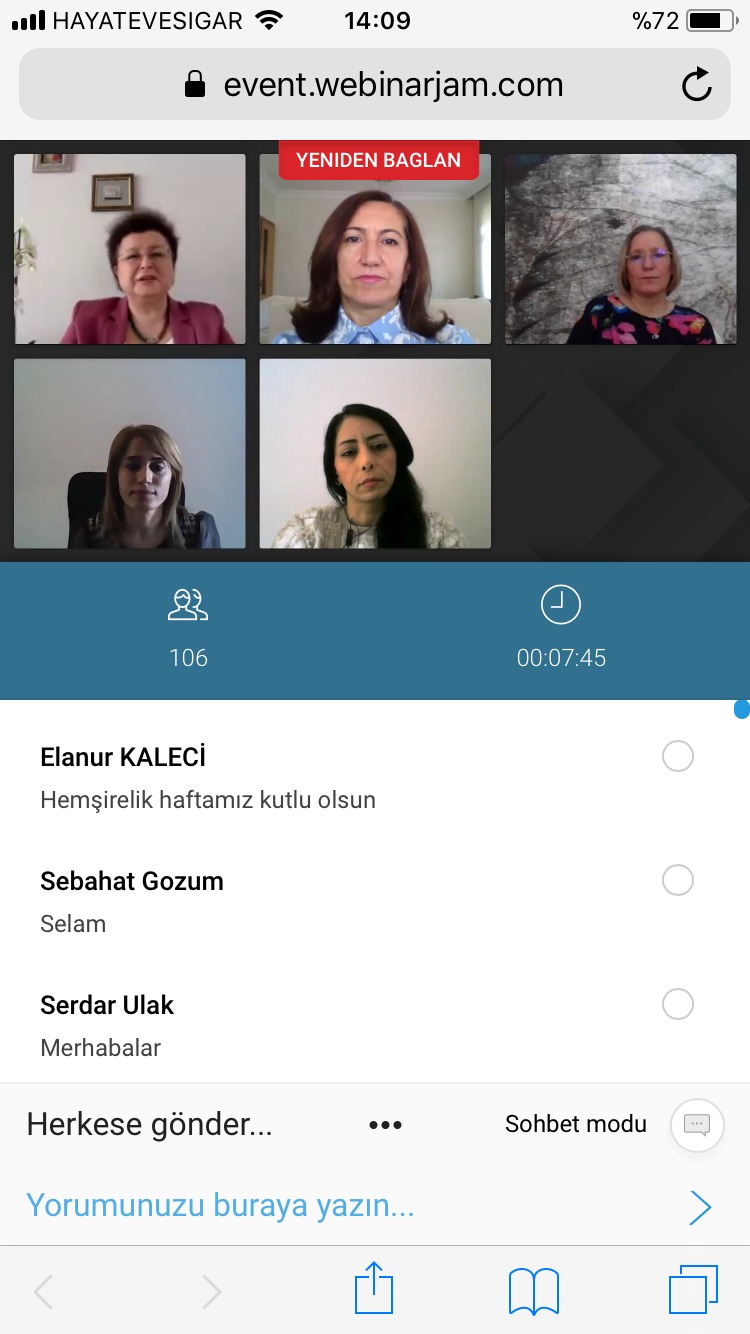This screenshot has height=1334, width=750.
Task: Tap the YENIDEN BAGLAN reconnect button
Action: 378,160
